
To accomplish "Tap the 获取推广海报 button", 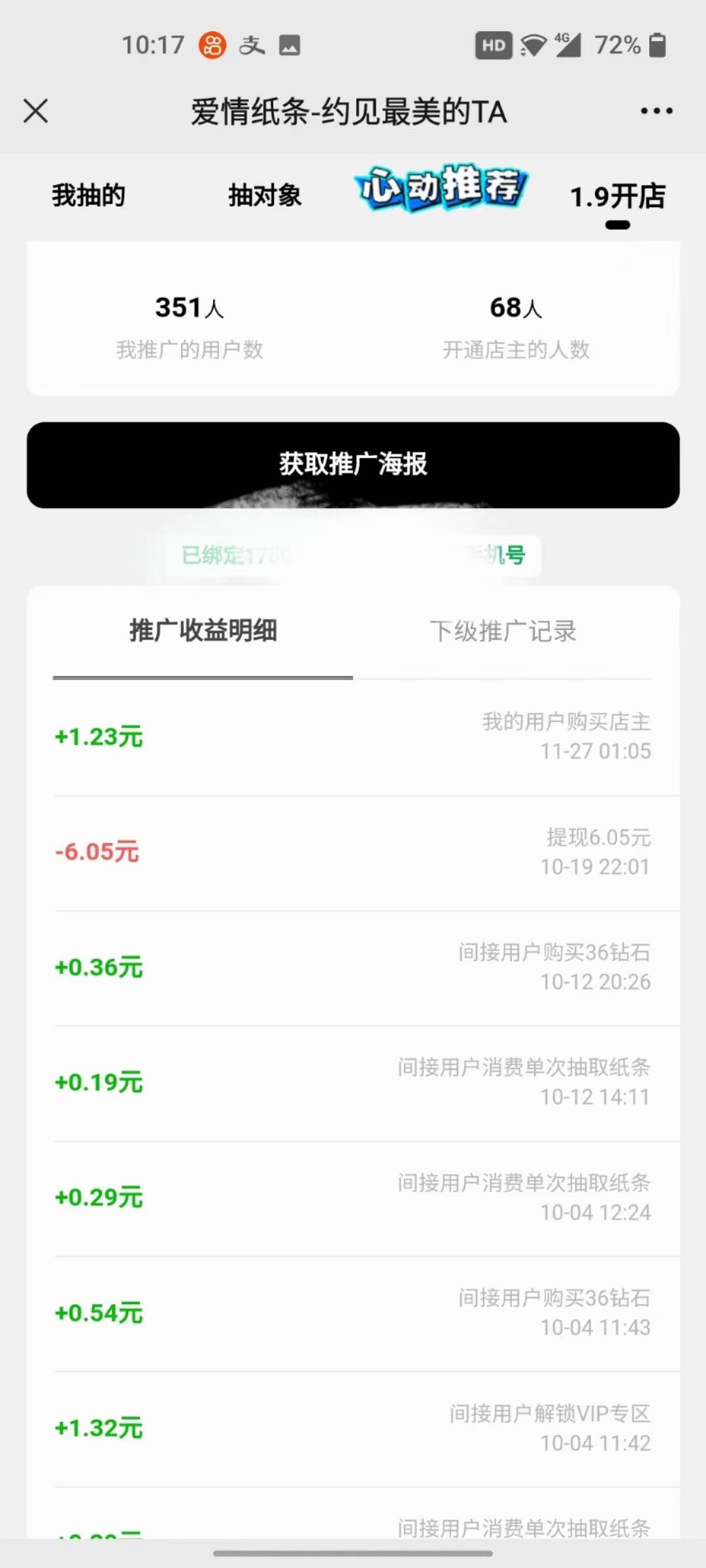I will (x=353, y=465).
